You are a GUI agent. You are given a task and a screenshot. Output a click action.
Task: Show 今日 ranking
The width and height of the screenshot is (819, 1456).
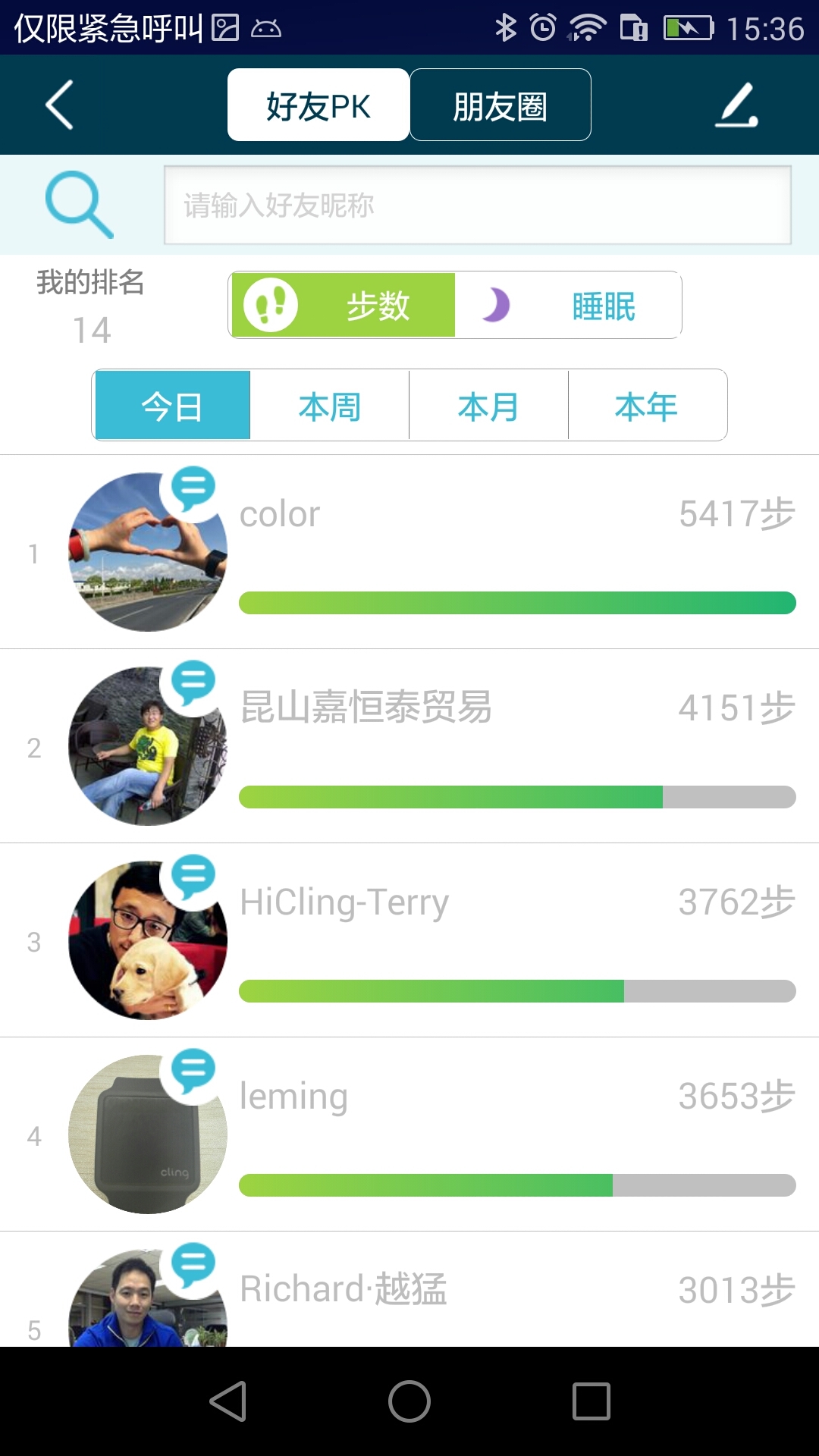click(172, 406)
